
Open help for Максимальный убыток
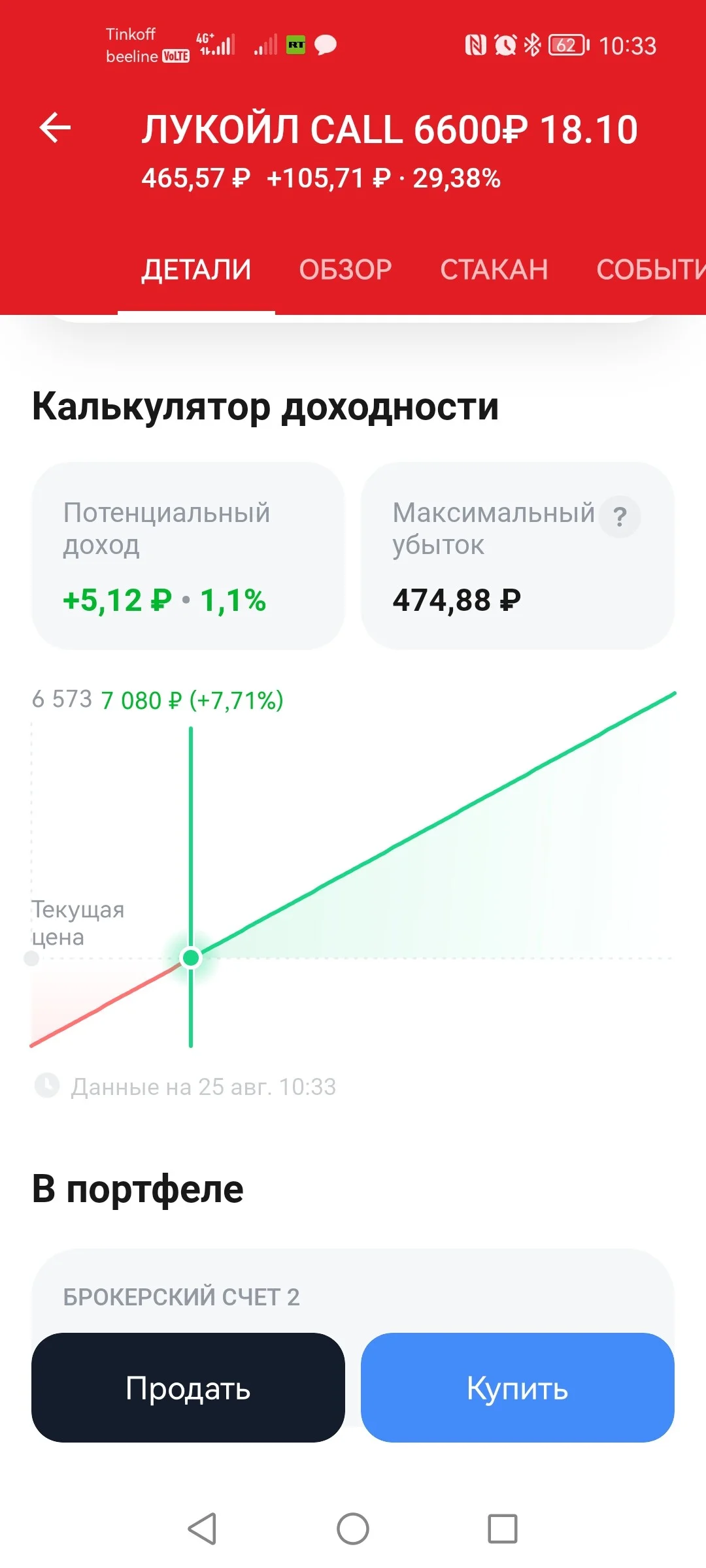click(x=620, y=517)
